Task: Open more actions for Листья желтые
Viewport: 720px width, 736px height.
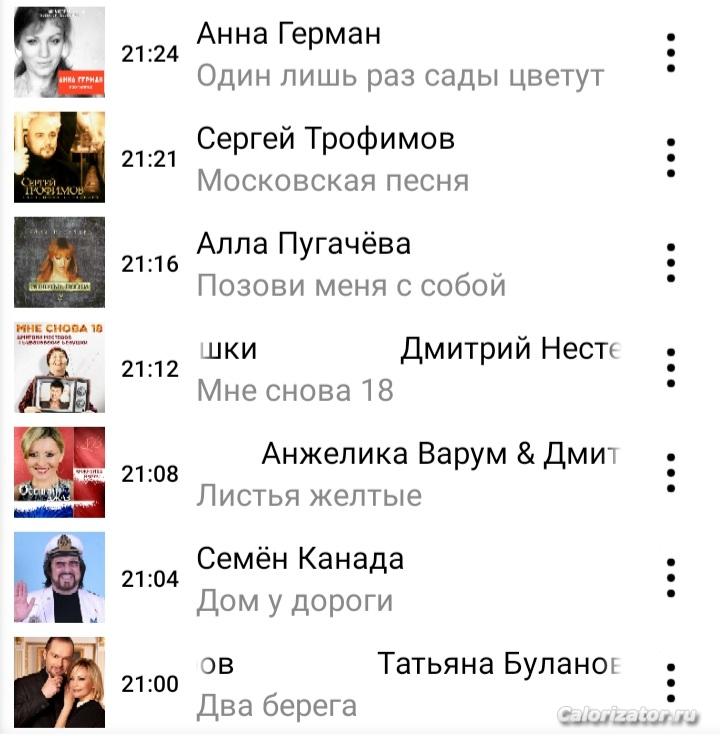Action: tap(671, 473)
